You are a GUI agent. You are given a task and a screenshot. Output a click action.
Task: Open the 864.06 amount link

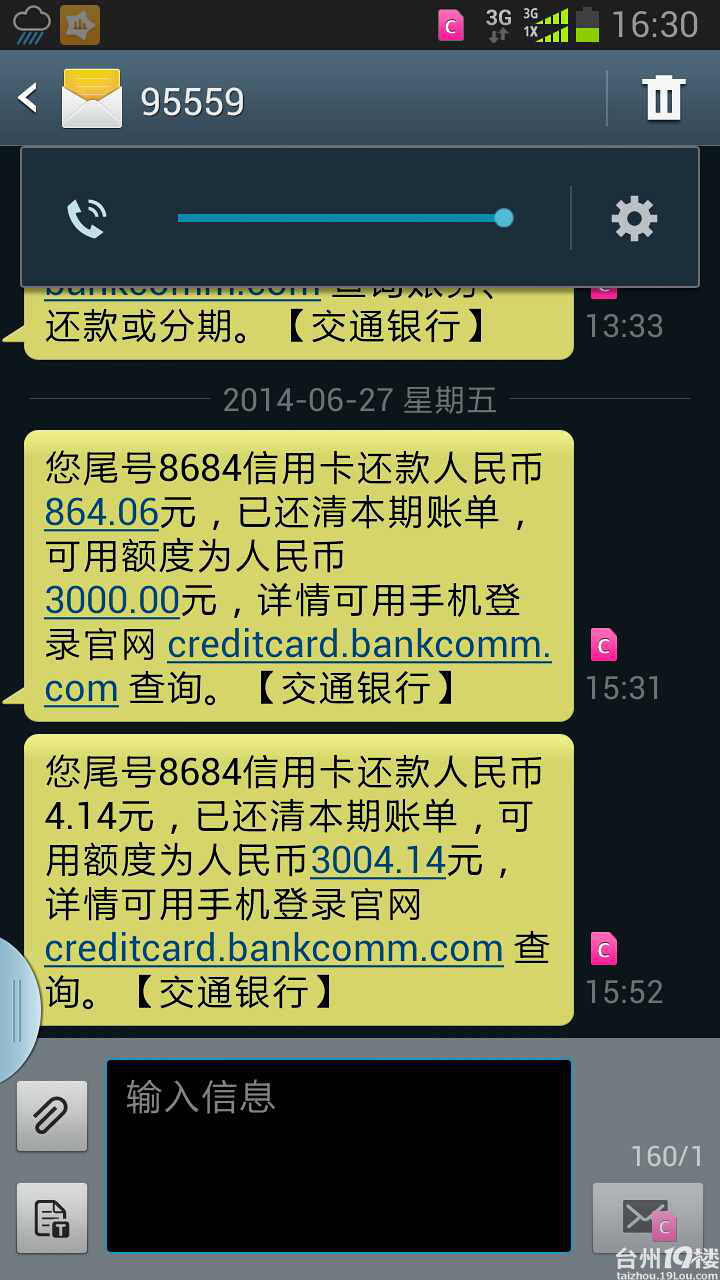[x=102, y=513]
